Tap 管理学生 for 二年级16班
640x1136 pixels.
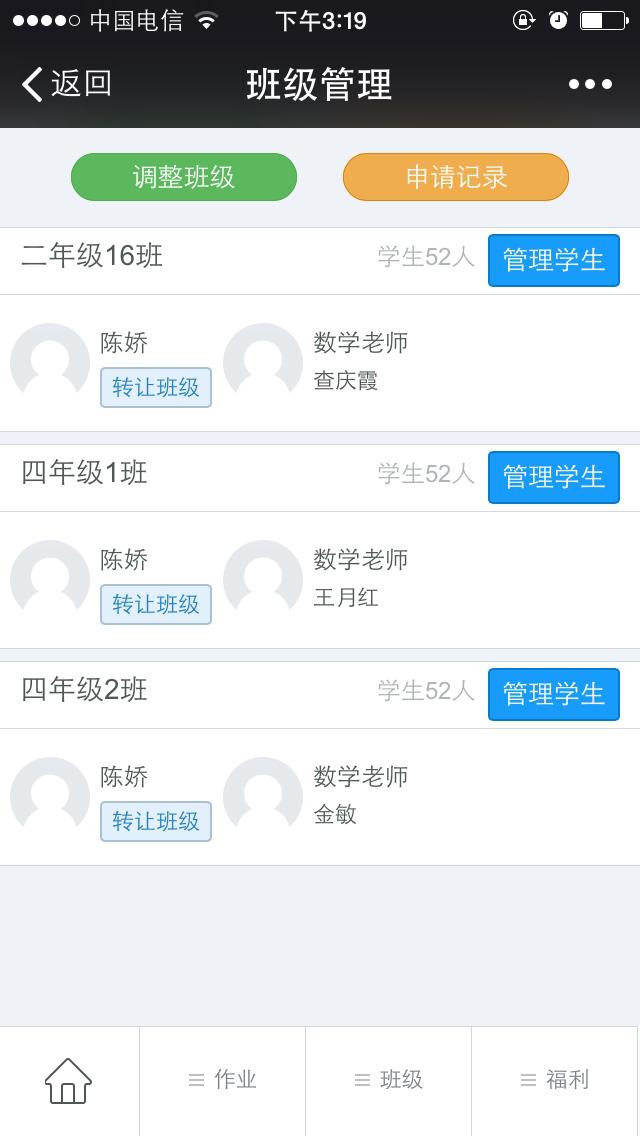pyautogui.click(x=554, y=260)
